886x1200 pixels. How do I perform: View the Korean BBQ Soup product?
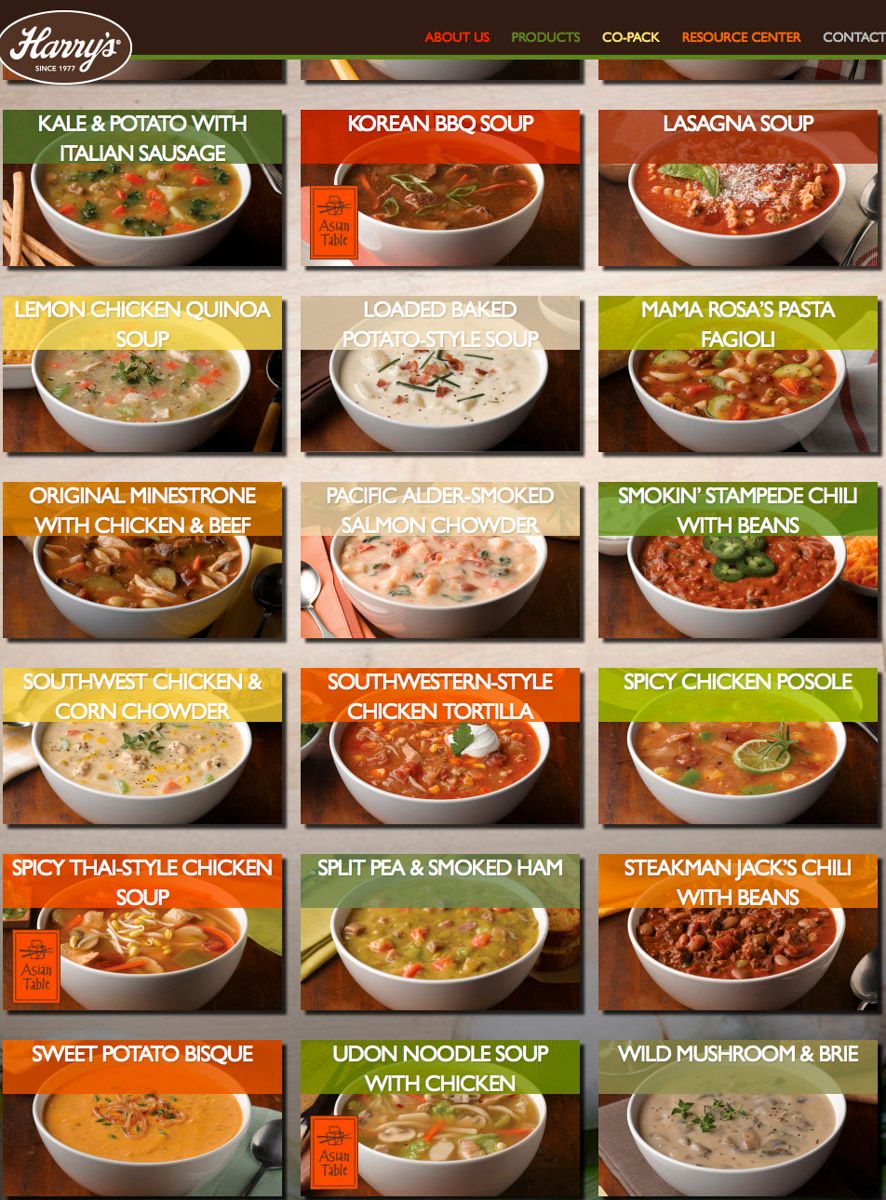click(440, 188)
